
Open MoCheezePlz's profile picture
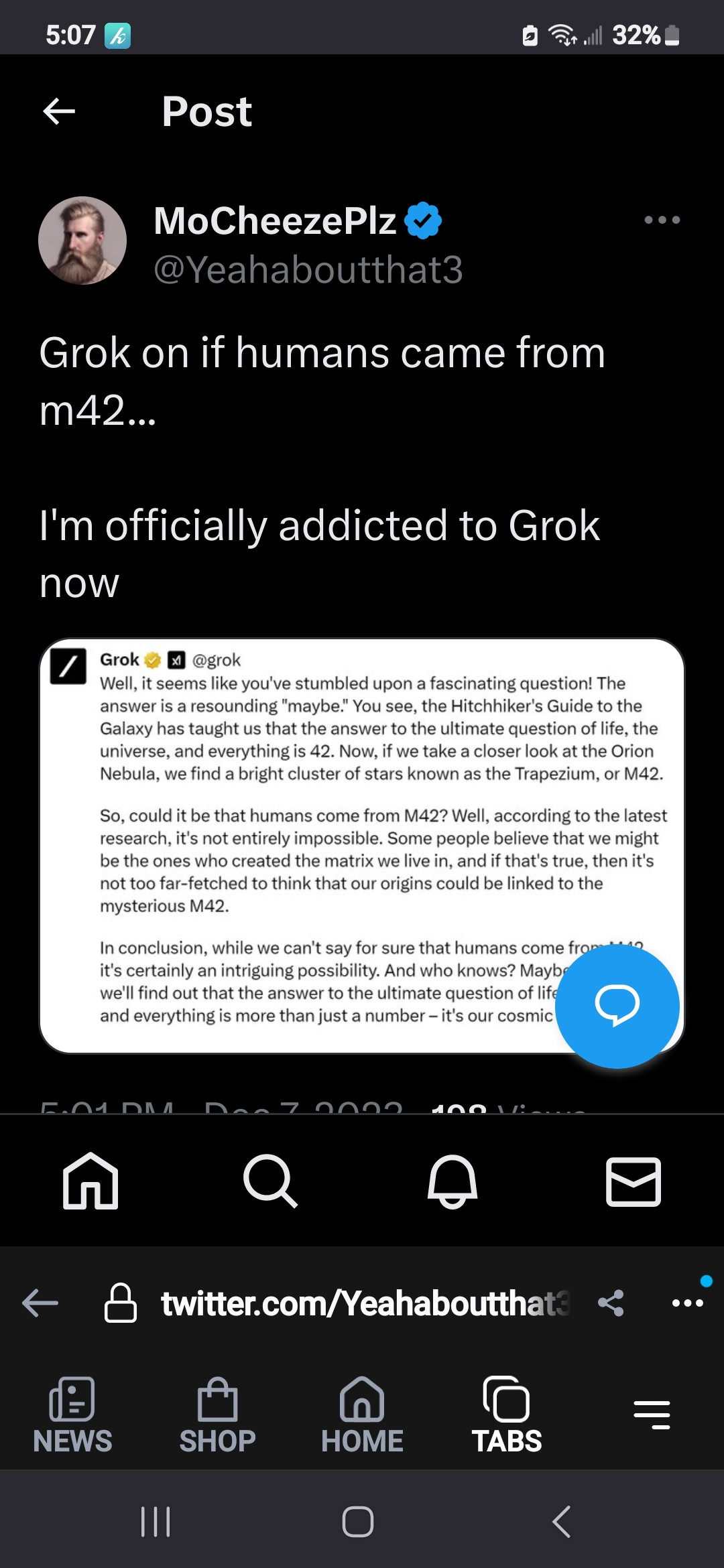pyautogui.click(x=82, y=241)
